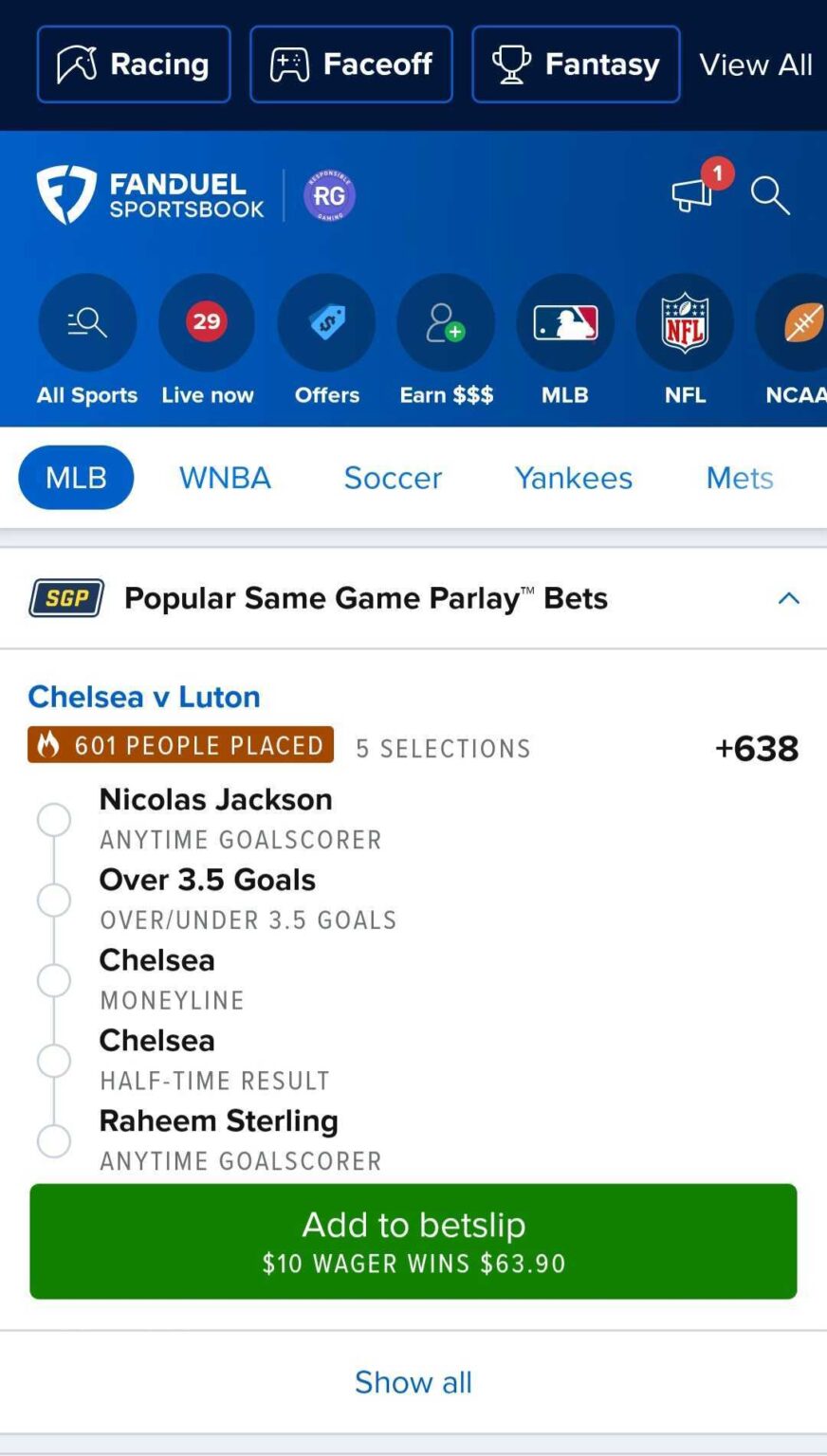
Task: Select the All Sports icon
Action: [x=86, y=322]
